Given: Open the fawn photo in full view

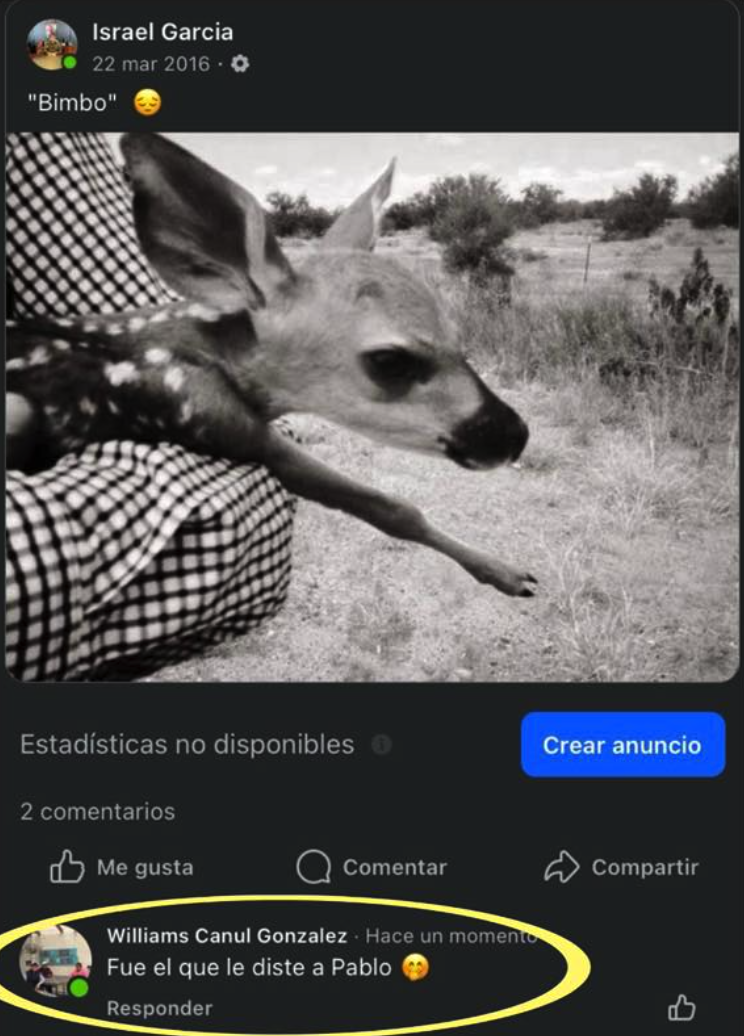Looking at the screenshot, I should click(x=372, y=406).
